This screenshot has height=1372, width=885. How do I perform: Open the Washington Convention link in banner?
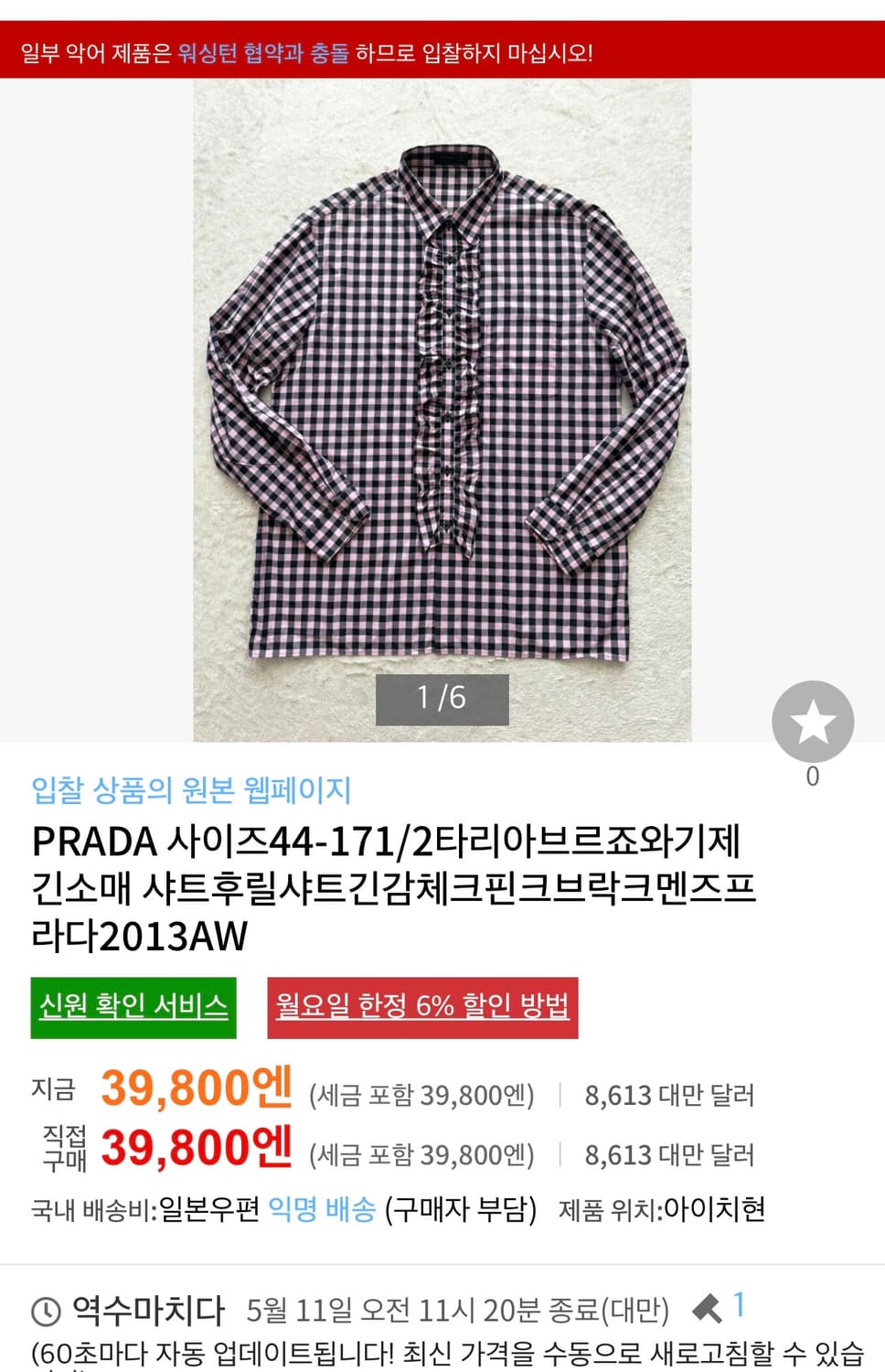coord(263,52)
